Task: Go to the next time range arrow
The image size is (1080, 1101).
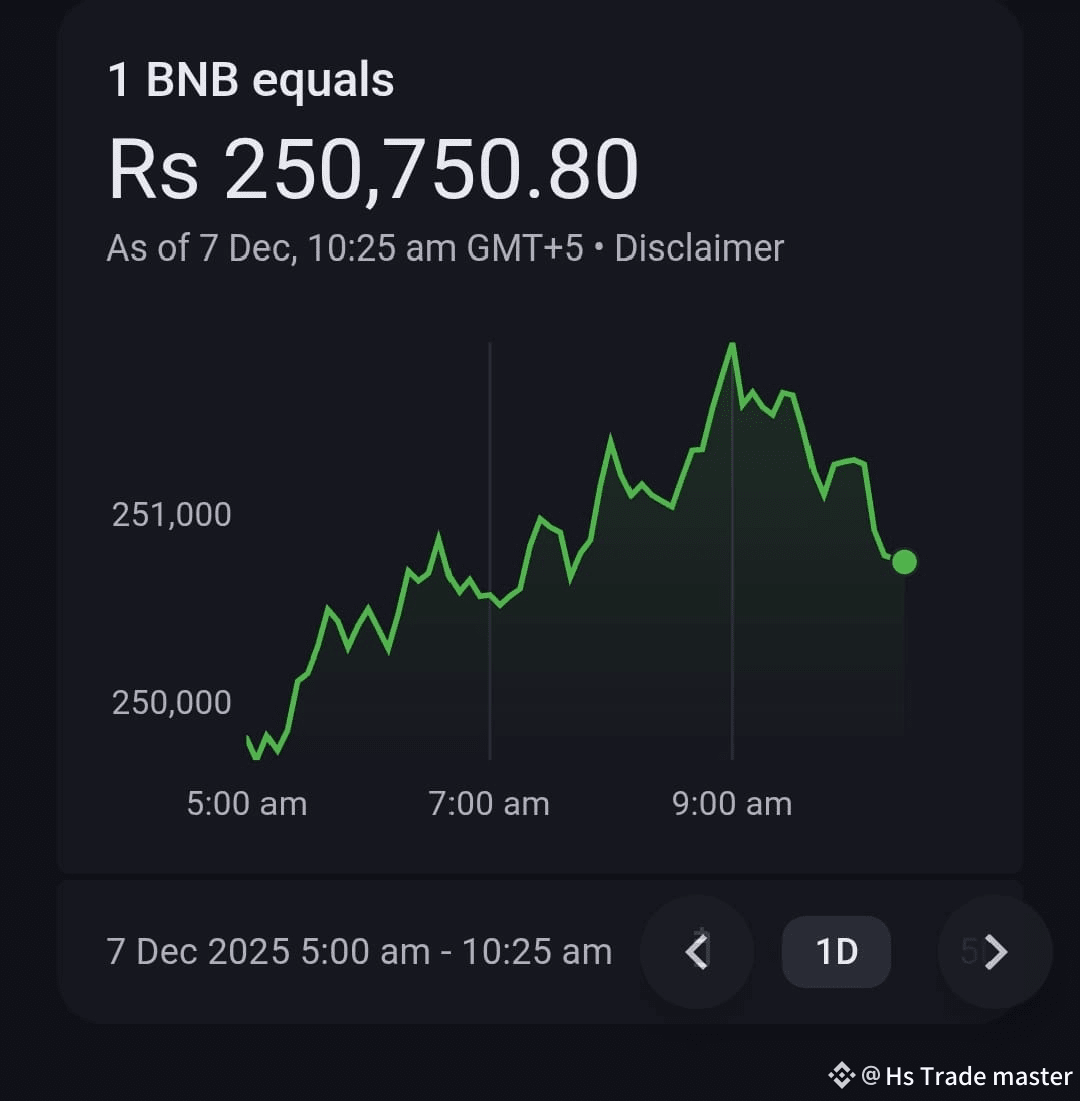Action: (995, 952)
